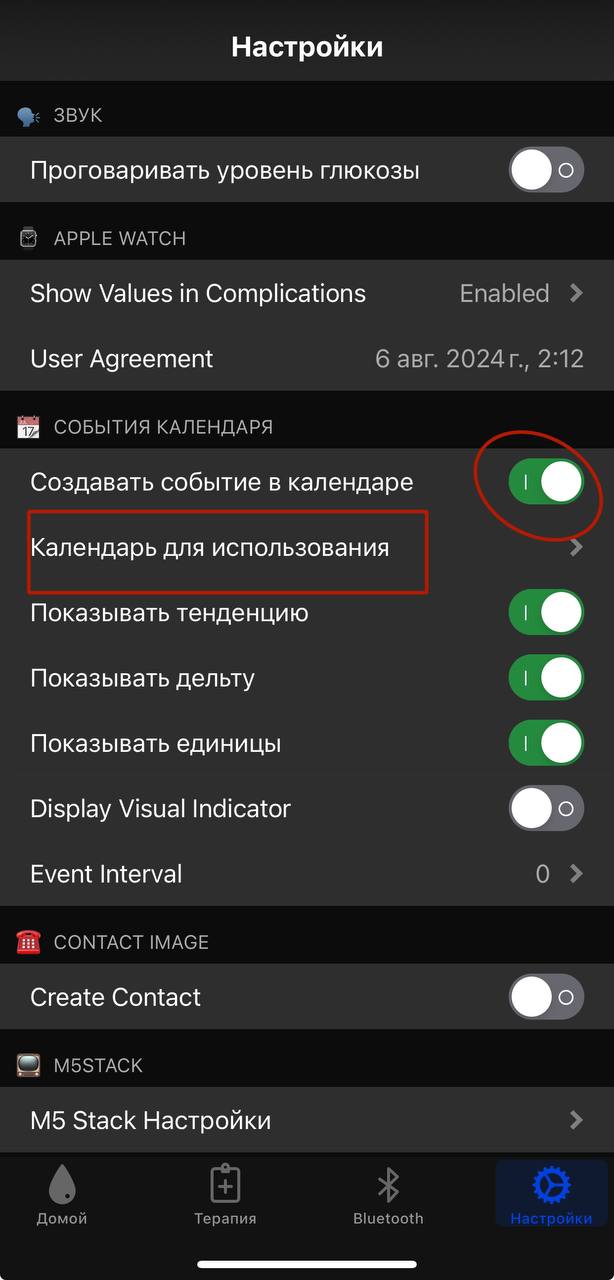The height and width of the screenshot is (1280, 614).
Task: Turn on Create Contact
Action: click(x=546, y=997)
